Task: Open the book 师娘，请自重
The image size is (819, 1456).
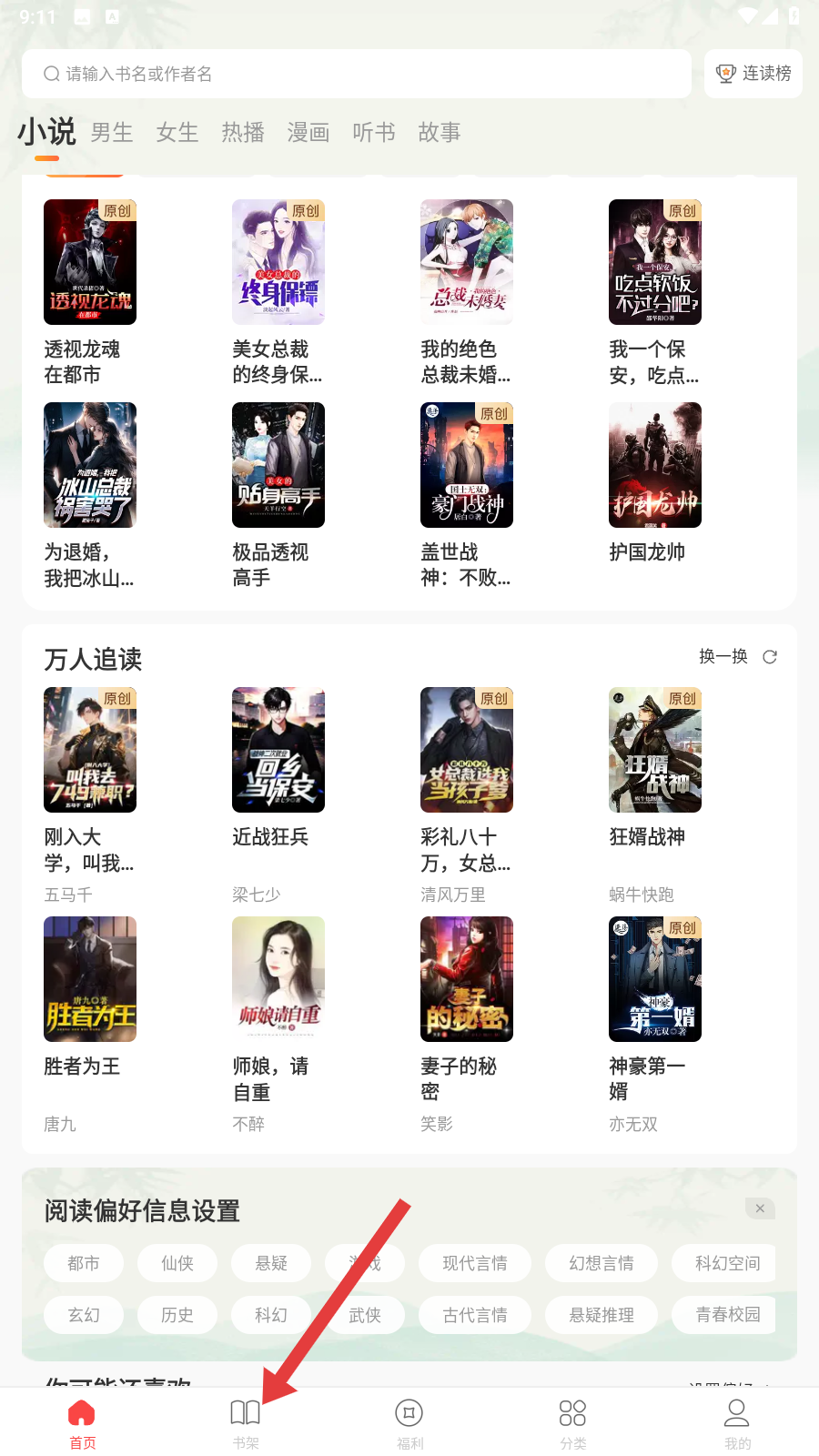Action: (278, 979)
